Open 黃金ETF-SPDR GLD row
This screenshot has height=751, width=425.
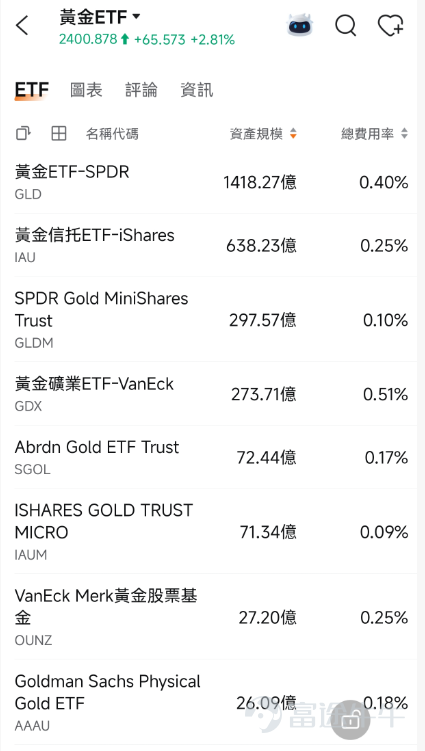coord(212,182)
